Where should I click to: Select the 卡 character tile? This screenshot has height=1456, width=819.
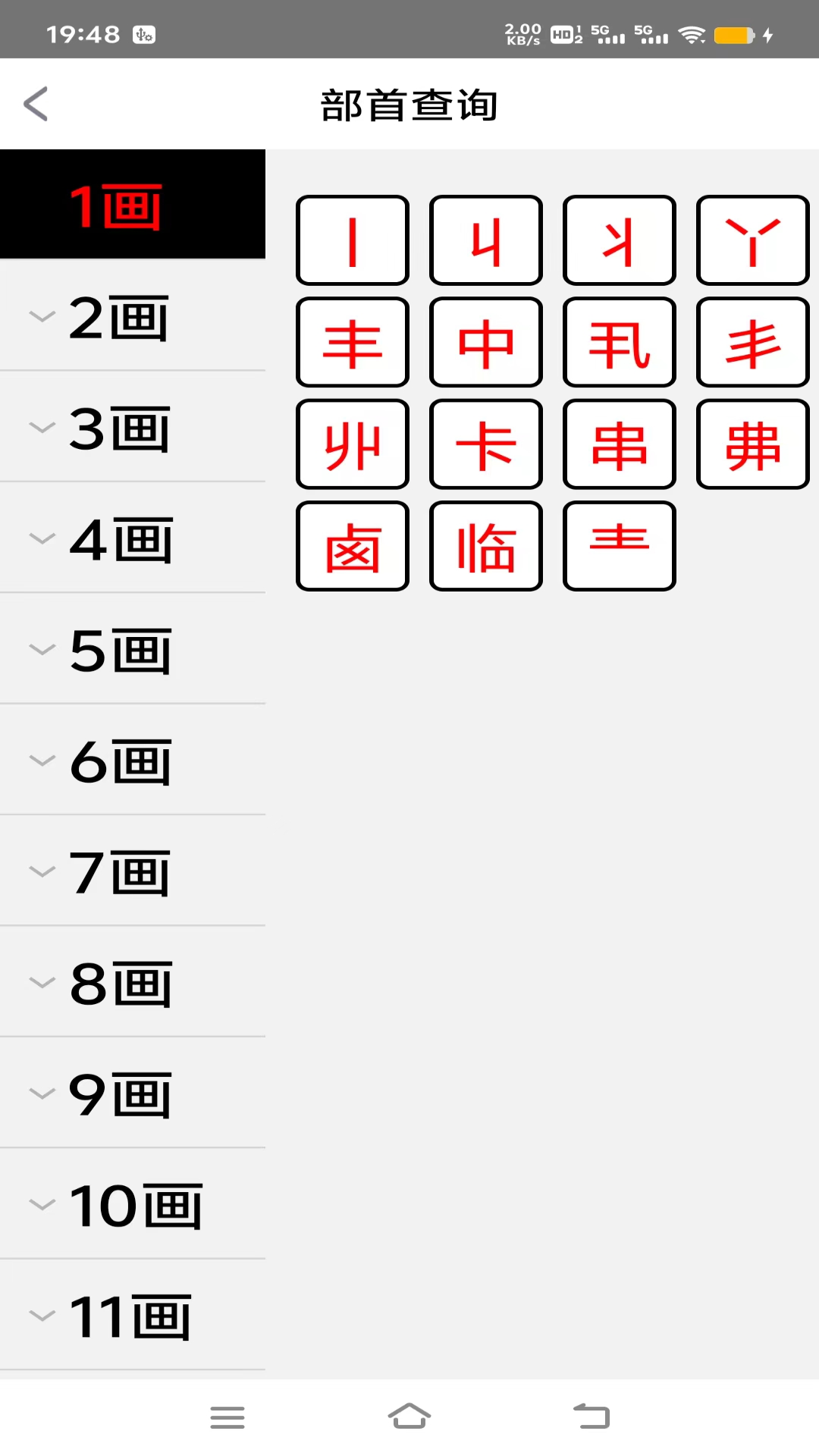(x=486, y=444)
